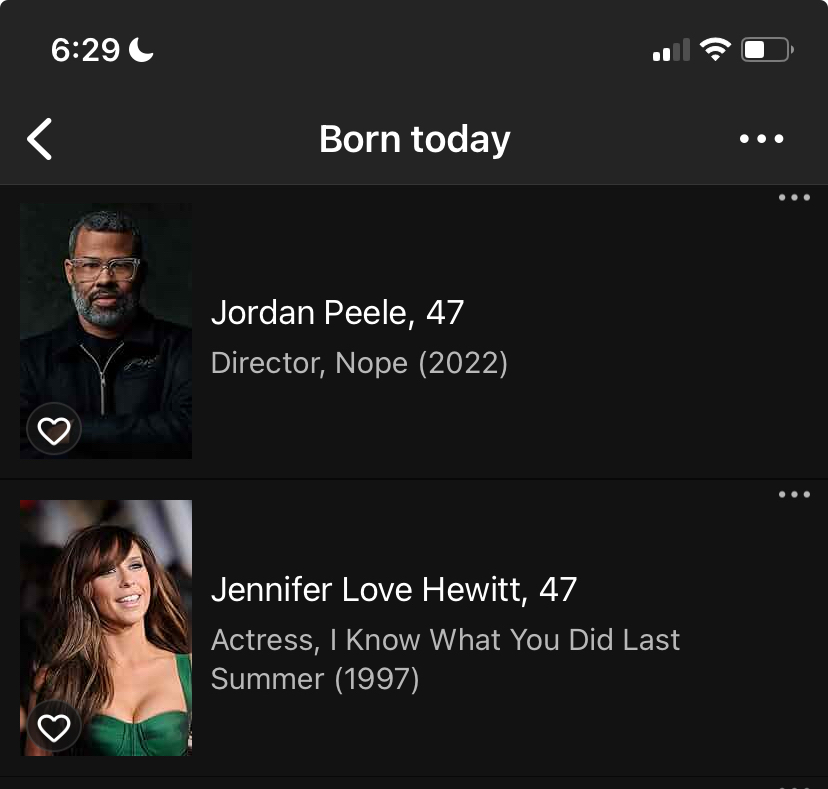
Task: Favorite Jennifer Love Hewitt with the heart icon
Action: click(x=53, y=727)
